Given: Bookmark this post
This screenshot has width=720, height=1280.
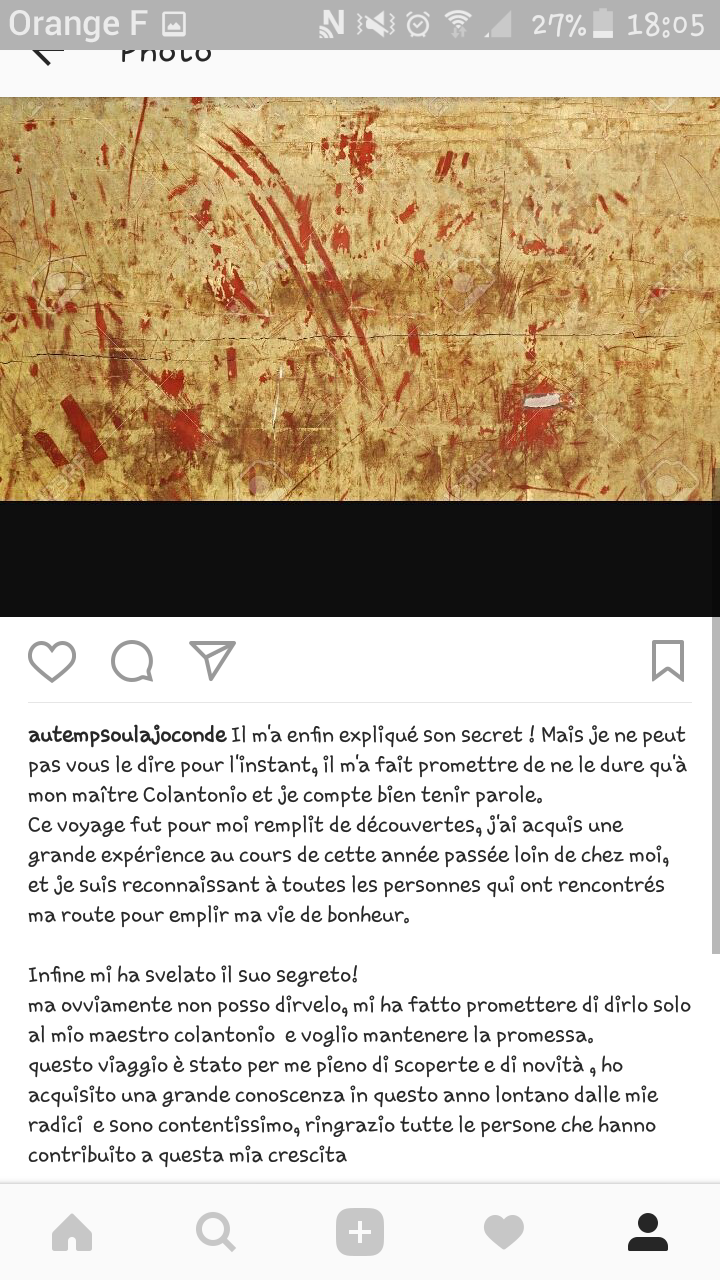Looking at the screenshot, I should (x=668, y=661).
